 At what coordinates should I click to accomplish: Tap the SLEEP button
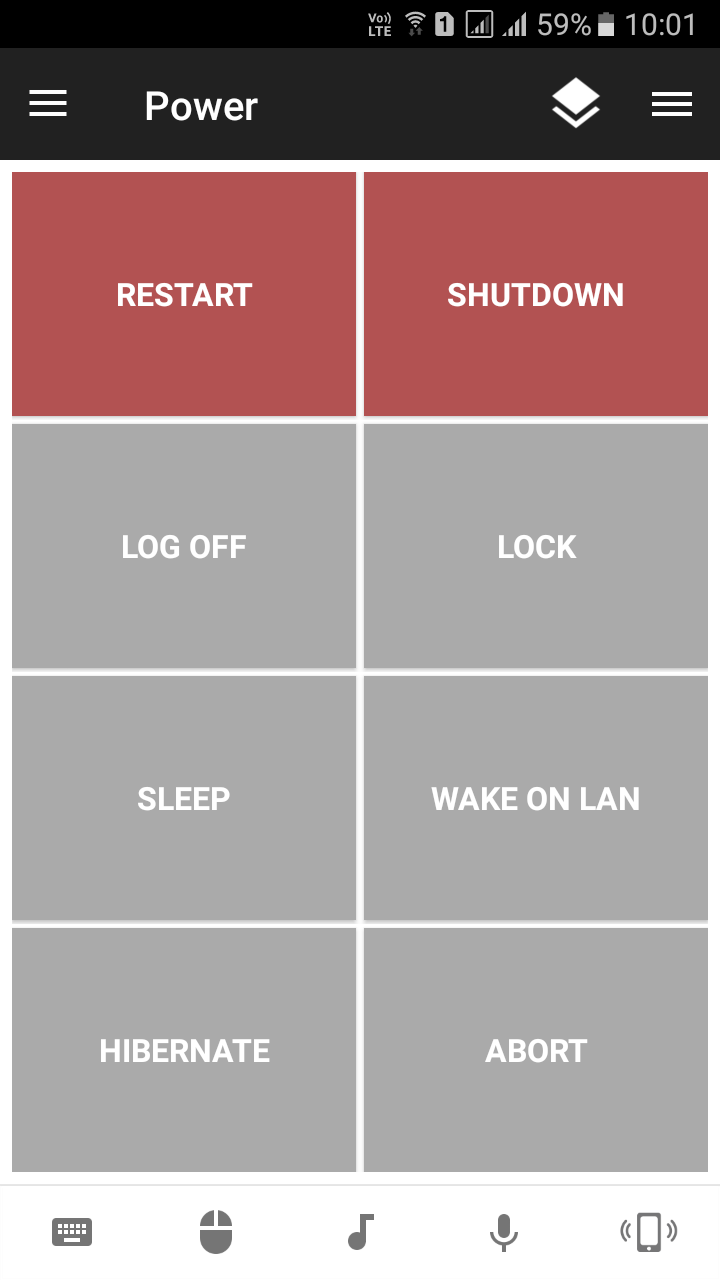pyautogui.click(x=184, y=798)
